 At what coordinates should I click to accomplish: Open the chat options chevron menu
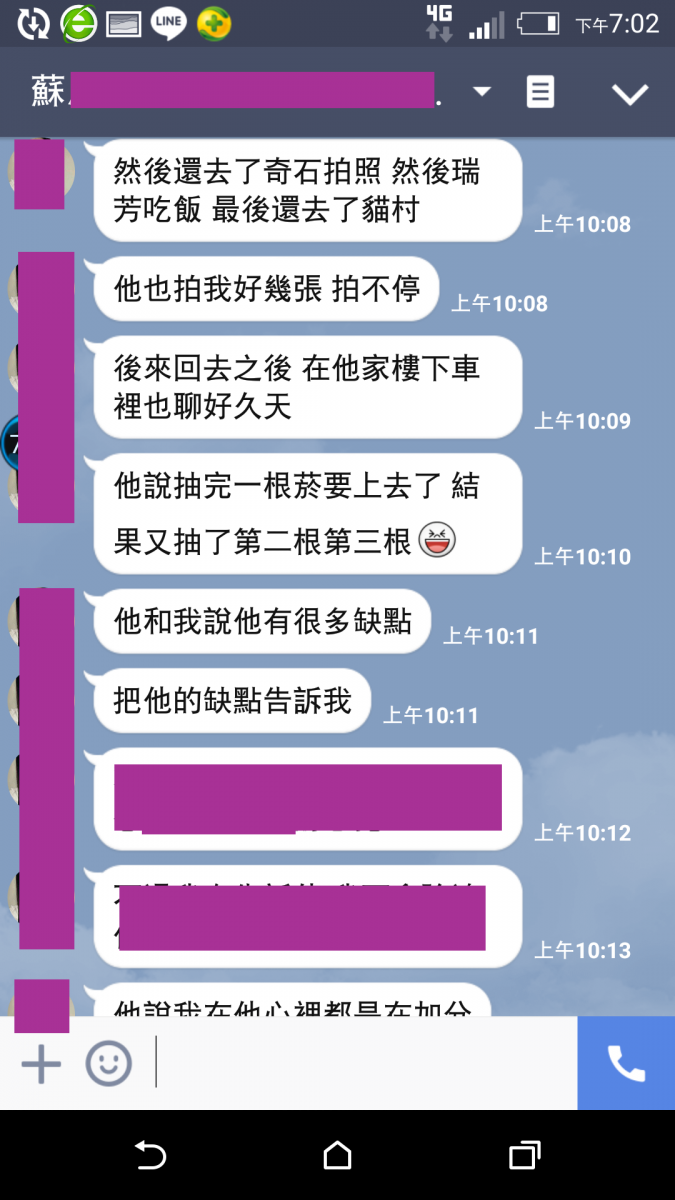click(630, 94)
